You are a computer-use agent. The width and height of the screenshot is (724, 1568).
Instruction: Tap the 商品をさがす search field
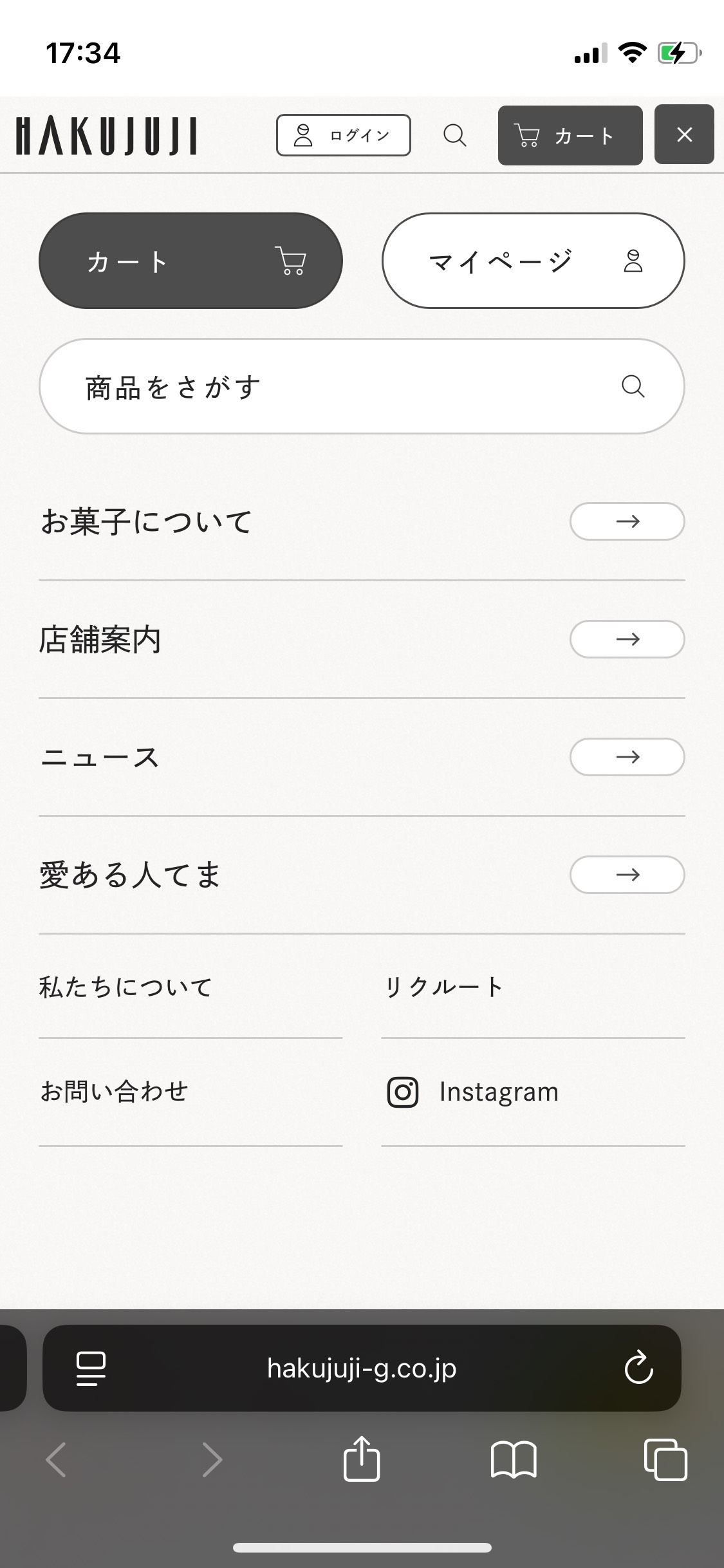[x=362, y=386]
